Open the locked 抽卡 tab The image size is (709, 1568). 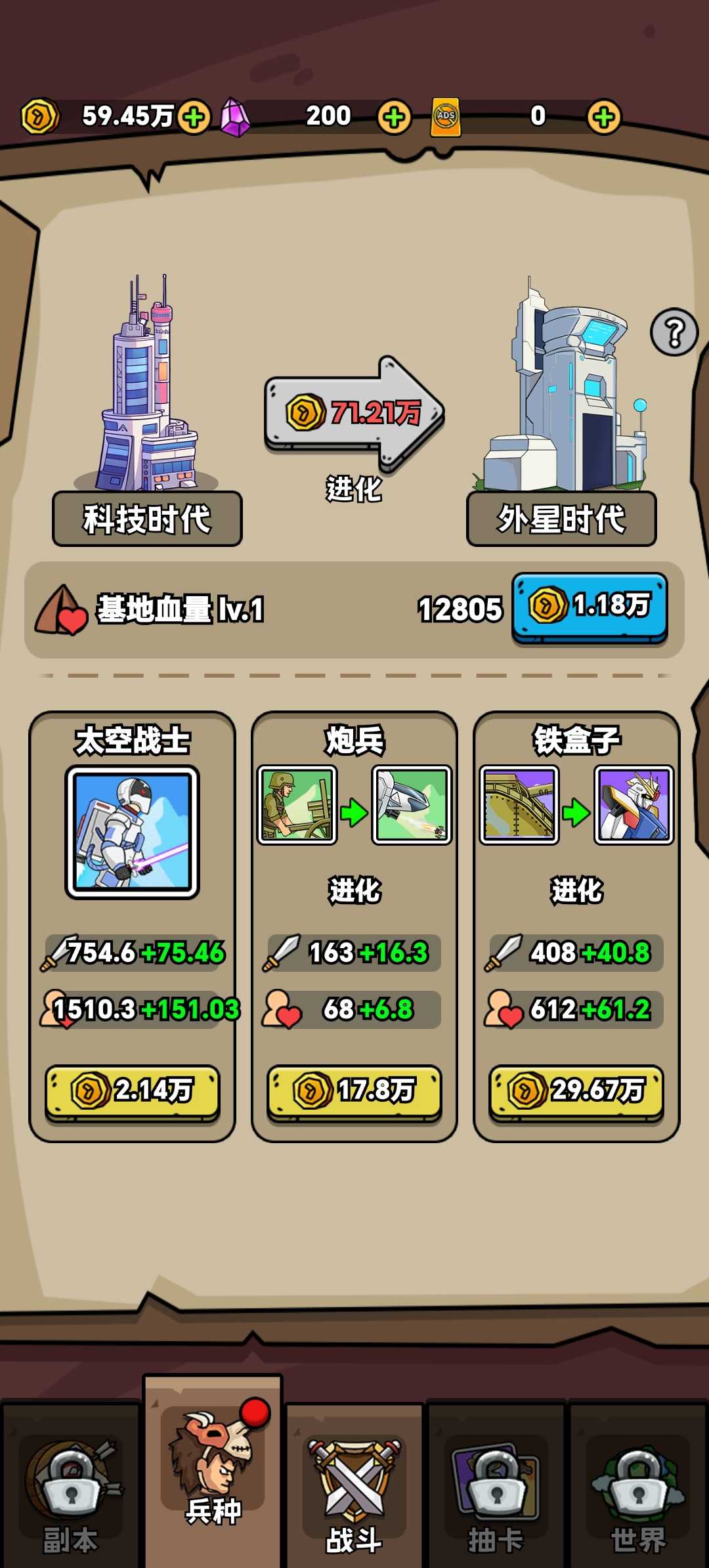tap(496, 1491)
